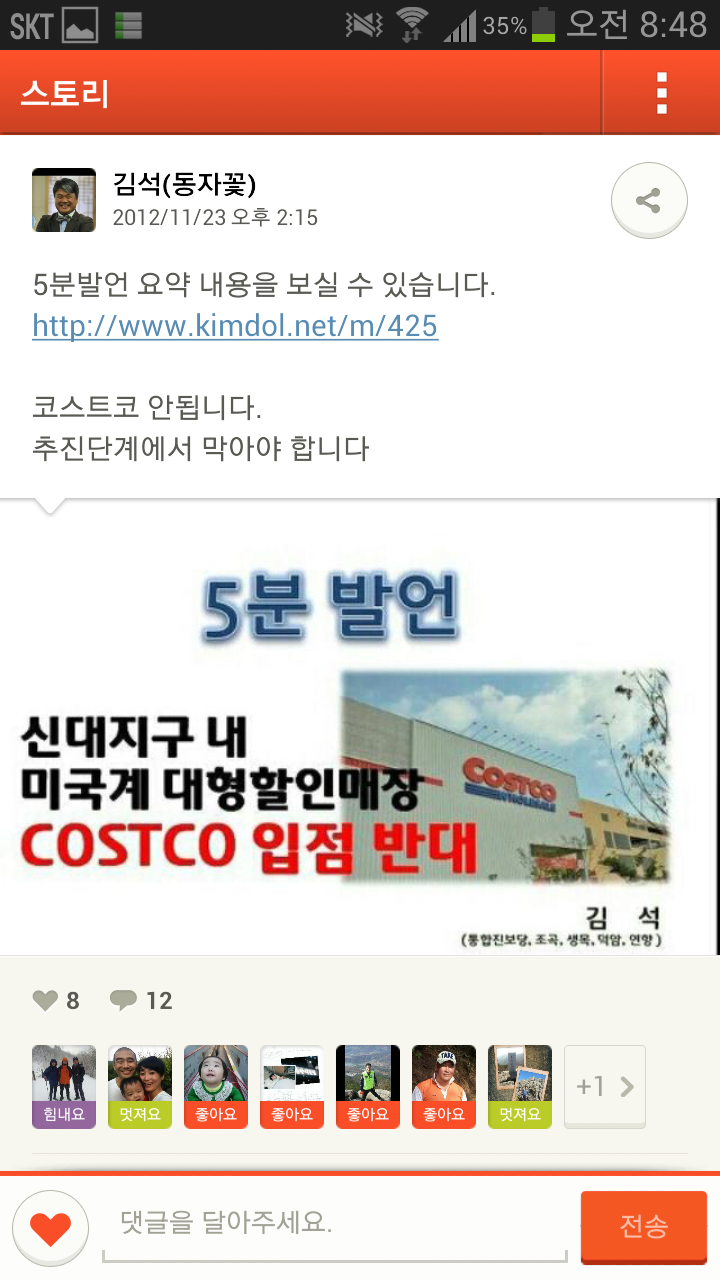Focus the 댓글을 달아주세요 comment field
This screenshot has height=1280, width=720.
335,1223
